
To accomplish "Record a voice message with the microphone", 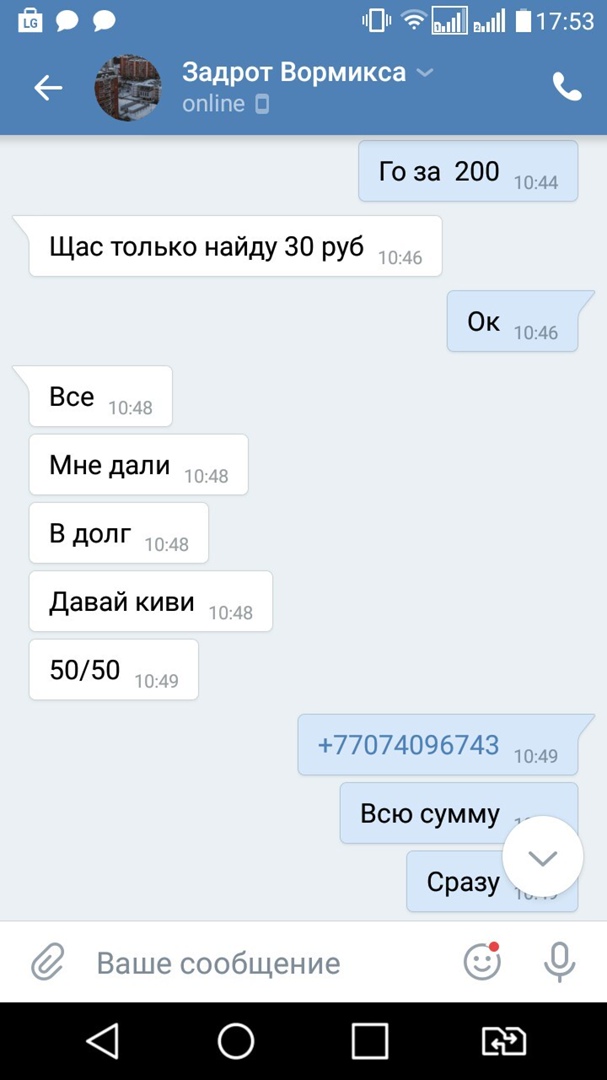I will point(559,963).
